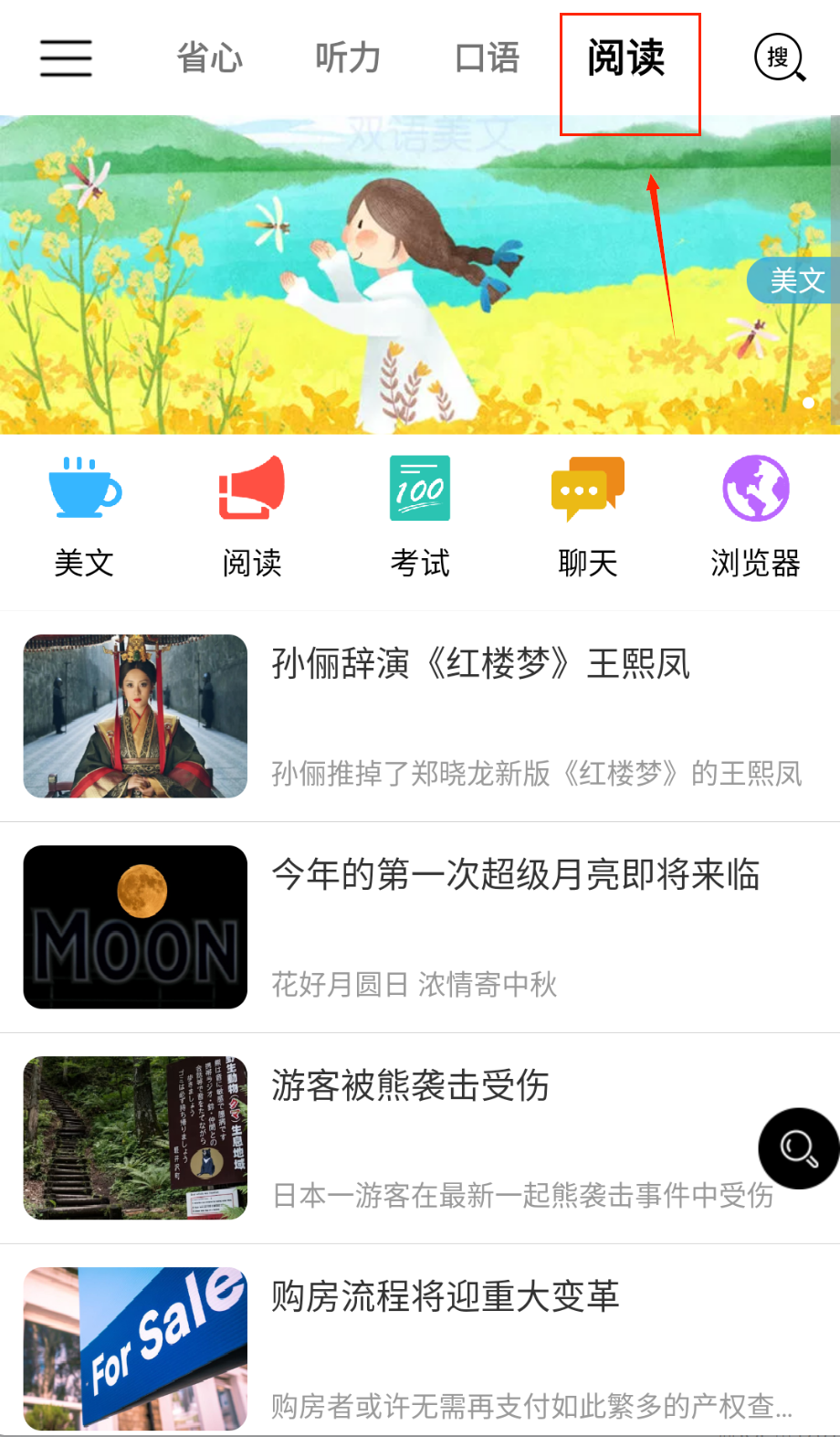The width and height of the screenshot is (840, 1437).
Task: Tap the floating black search button
Action: (799, 1147)
